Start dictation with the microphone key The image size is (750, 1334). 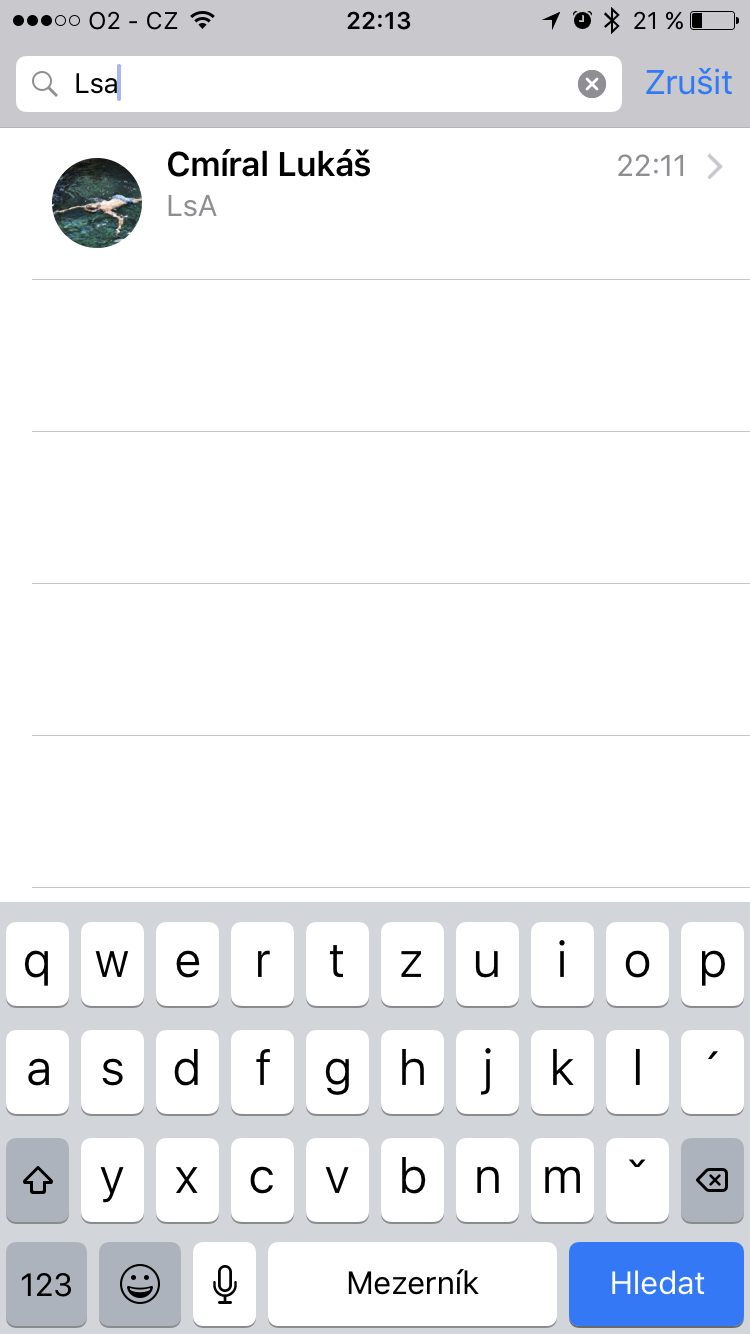(x=225, y=1283)
